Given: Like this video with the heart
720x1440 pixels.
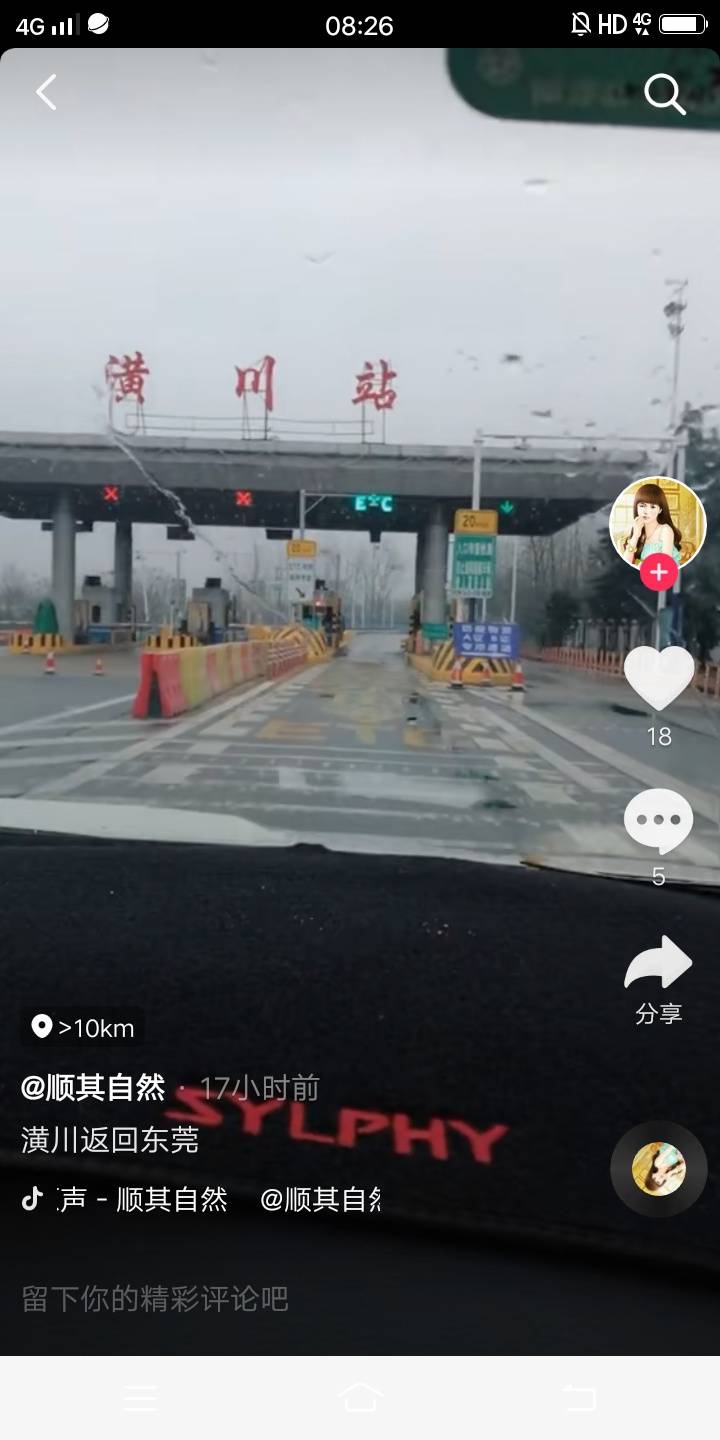Looking at the screenshot, I should point(658,679).
